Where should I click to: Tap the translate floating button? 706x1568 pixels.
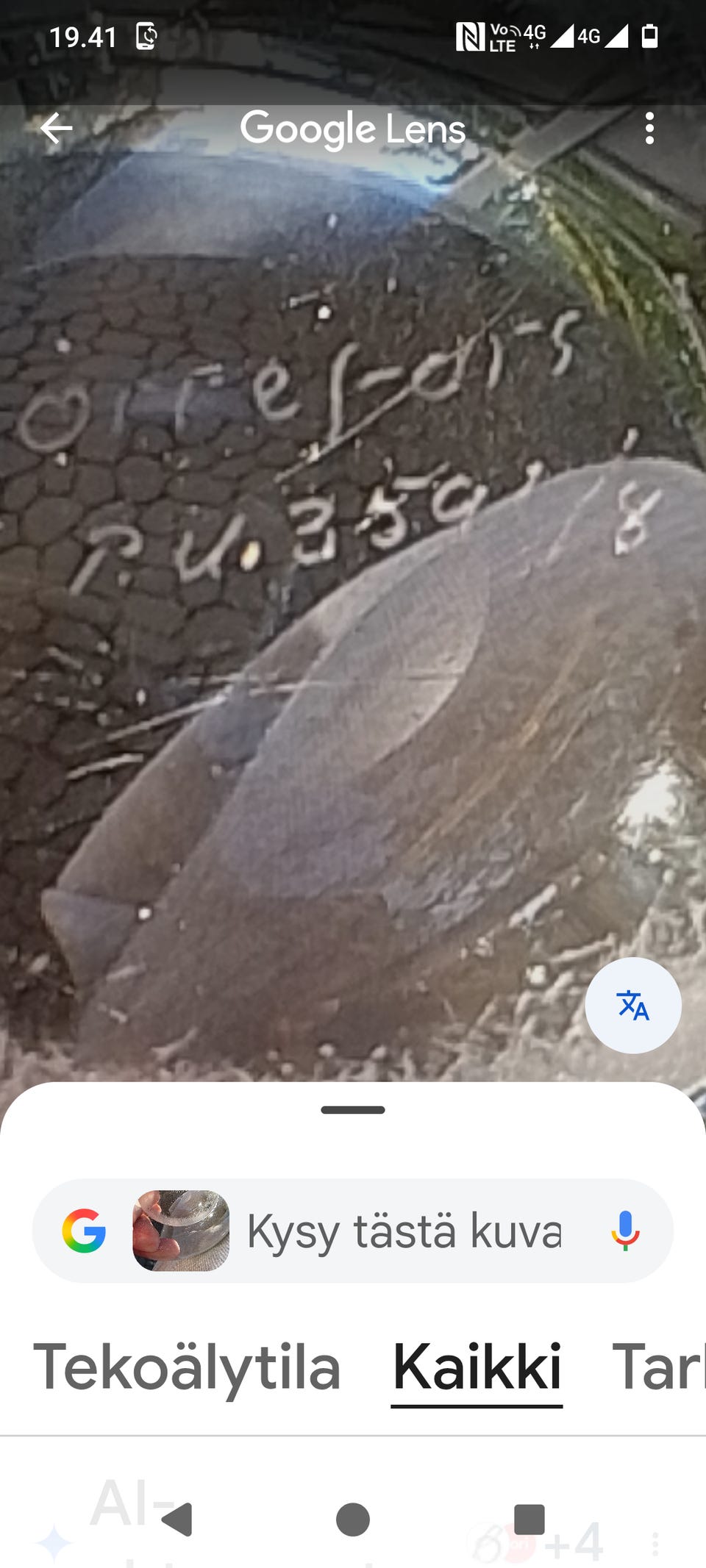[x=632, y=1005]
